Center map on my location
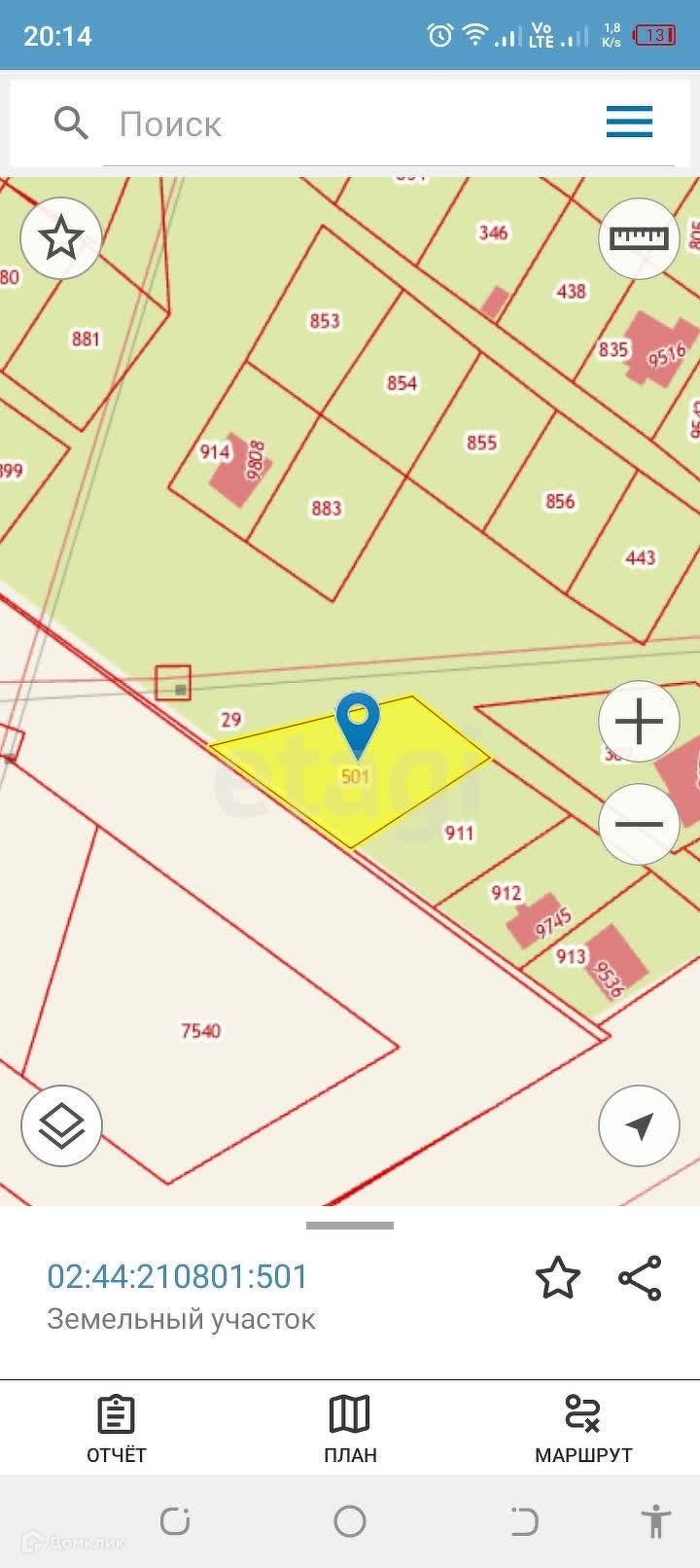Viewport: 700px width, 1568px height. coord(639,1125)
